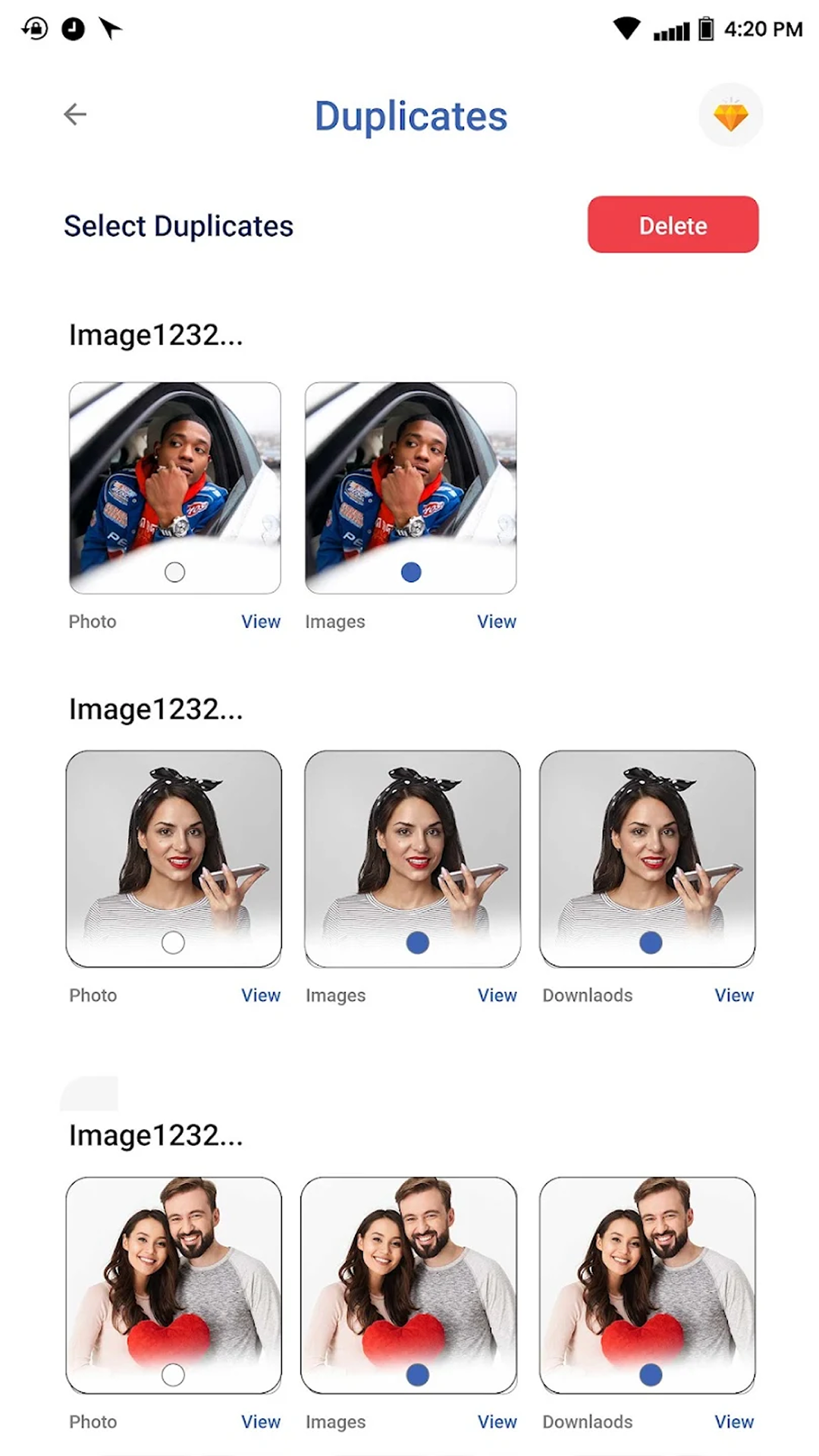
Task: View the Photo copy of man in car
Action: (x=261, y=622)
